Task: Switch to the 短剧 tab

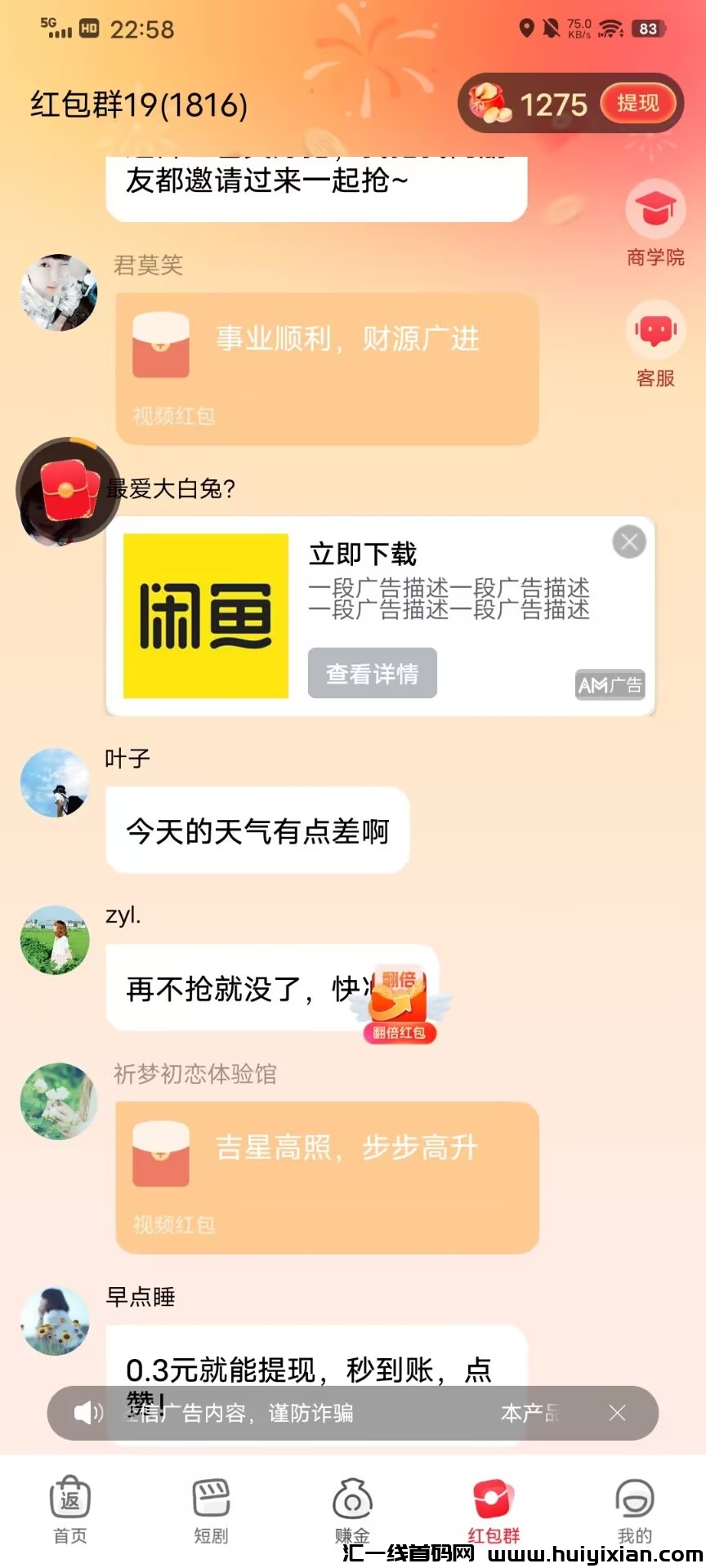Action: [211, 1509]
